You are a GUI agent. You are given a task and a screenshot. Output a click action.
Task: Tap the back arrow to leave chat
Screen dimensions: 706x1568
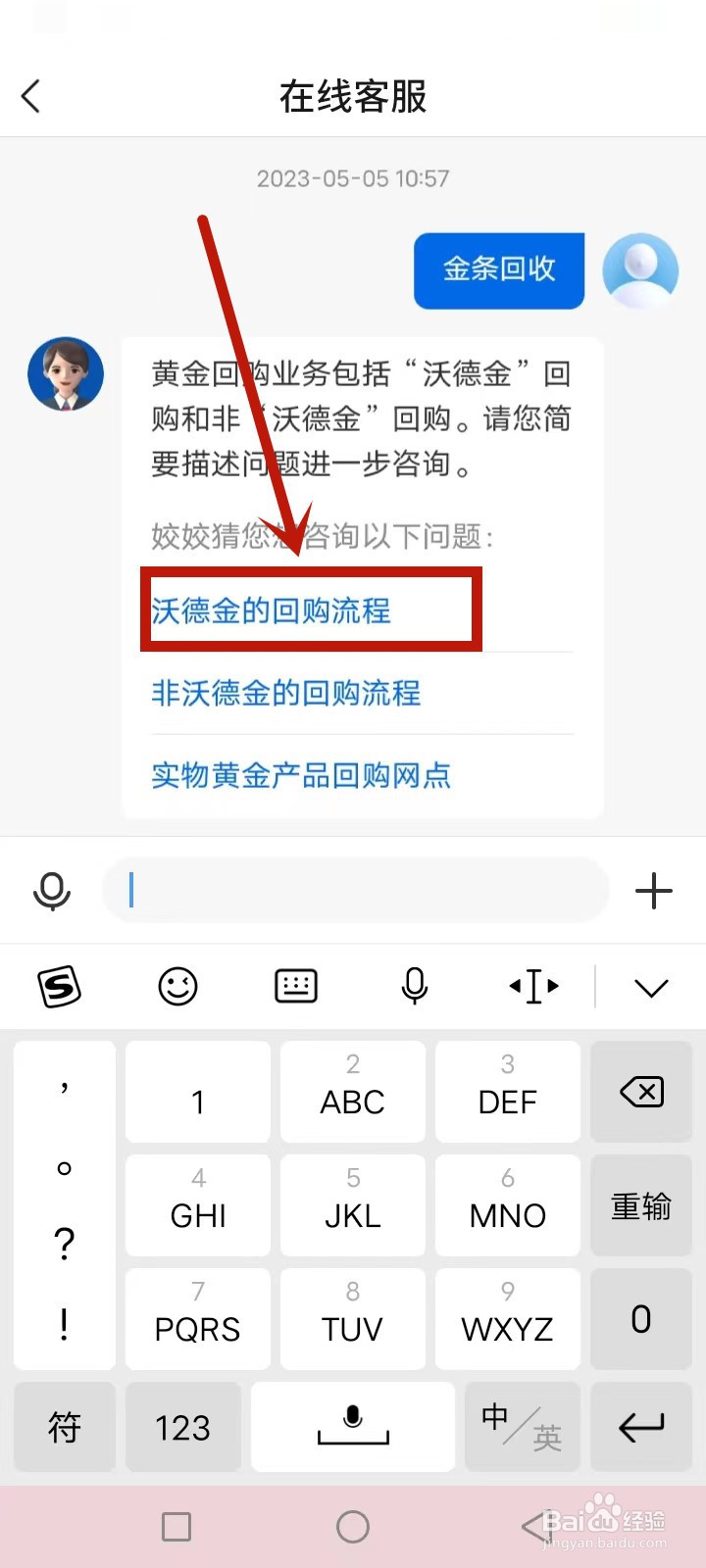click(x=31, y=96)
